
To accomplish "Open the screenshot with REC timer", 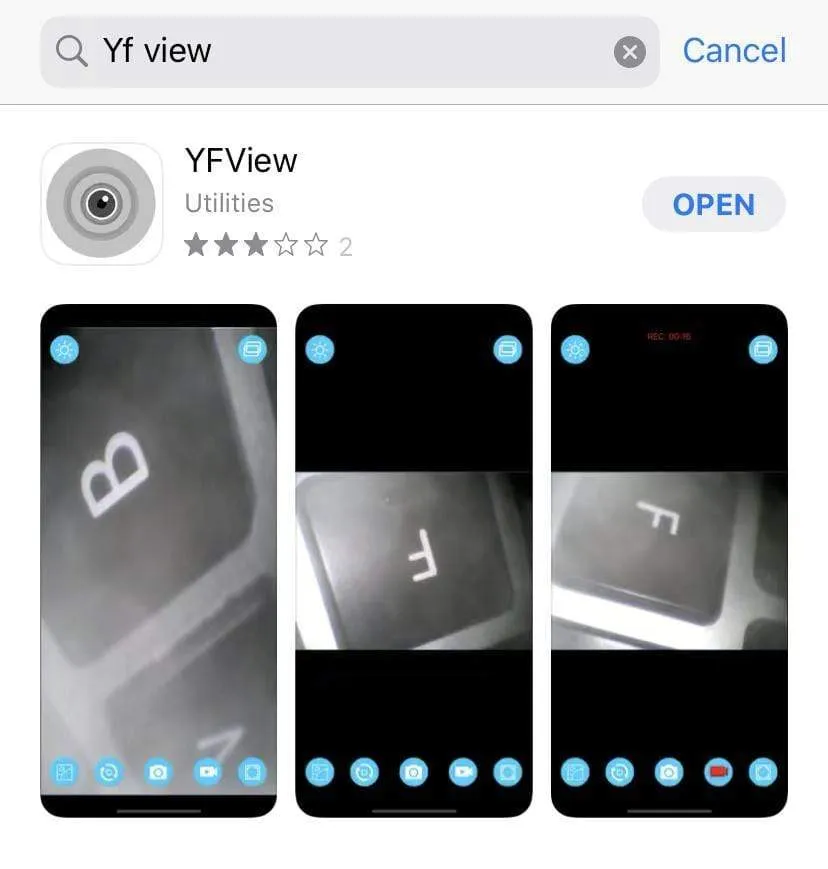I will tap(669, 560).
